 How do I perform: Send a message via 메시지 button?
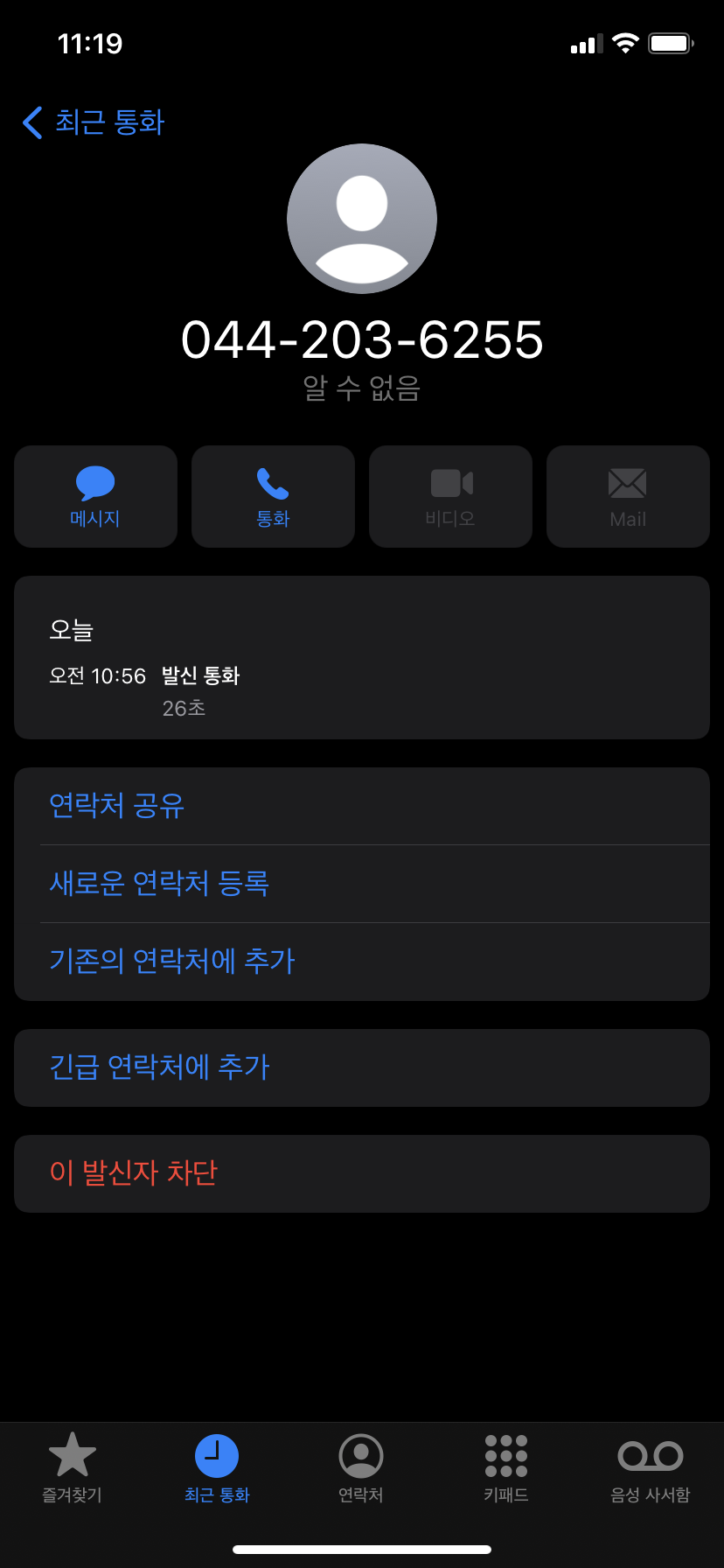95,496
